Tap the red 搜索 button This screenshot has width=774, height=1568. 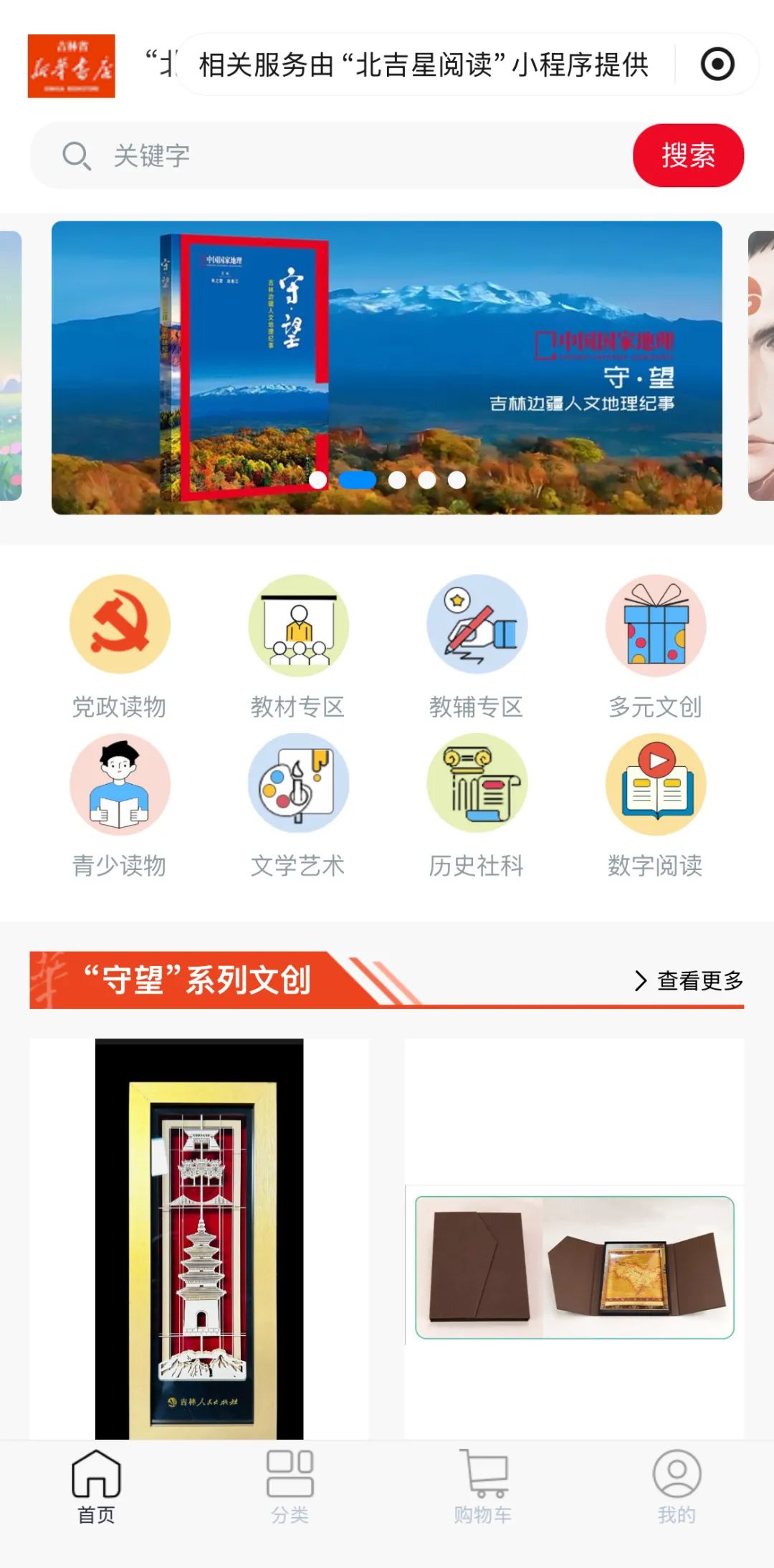(x=687, y=156)
